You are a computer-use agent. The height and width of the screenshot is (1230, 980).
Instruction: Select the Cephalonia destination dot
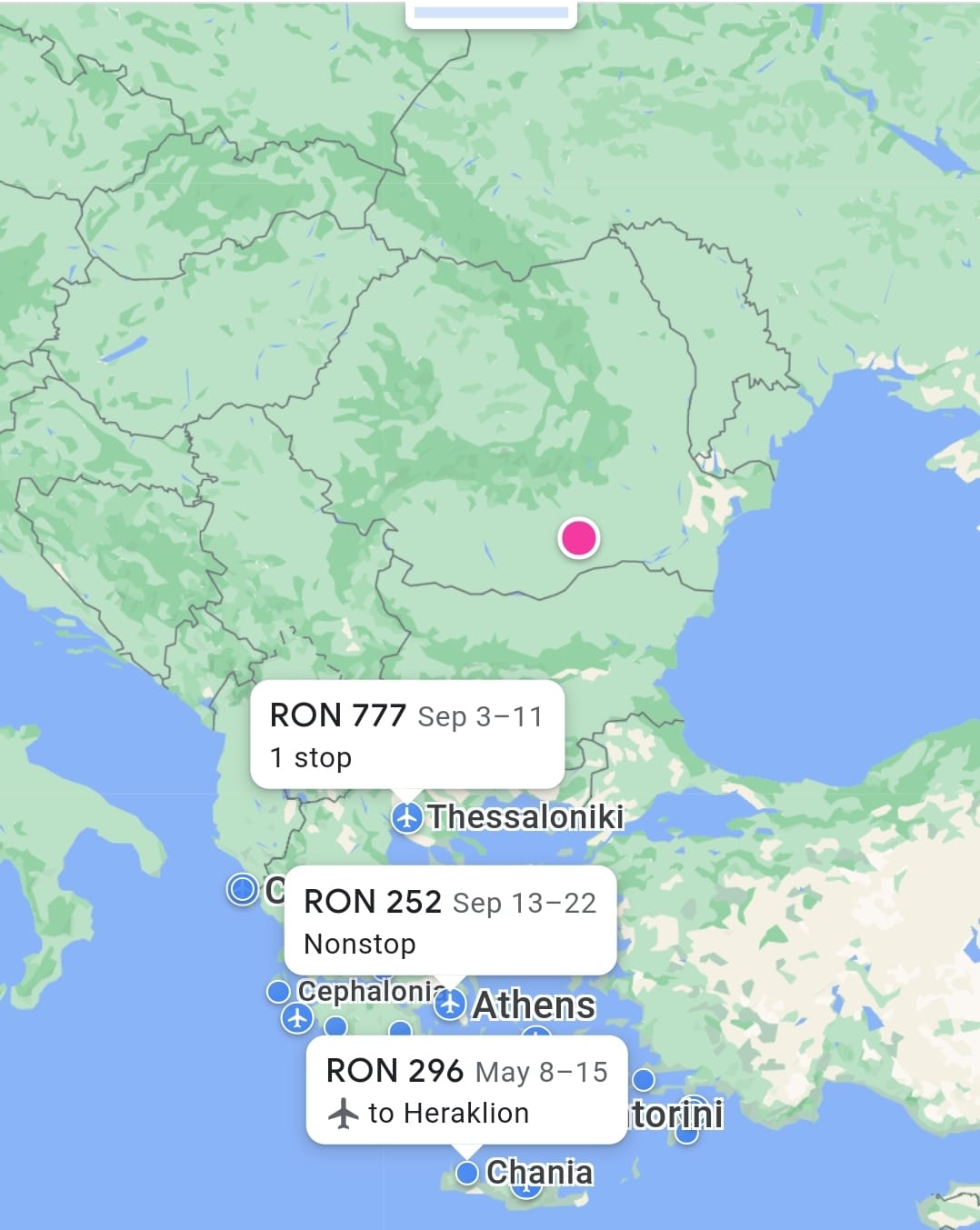coord(278,991)
